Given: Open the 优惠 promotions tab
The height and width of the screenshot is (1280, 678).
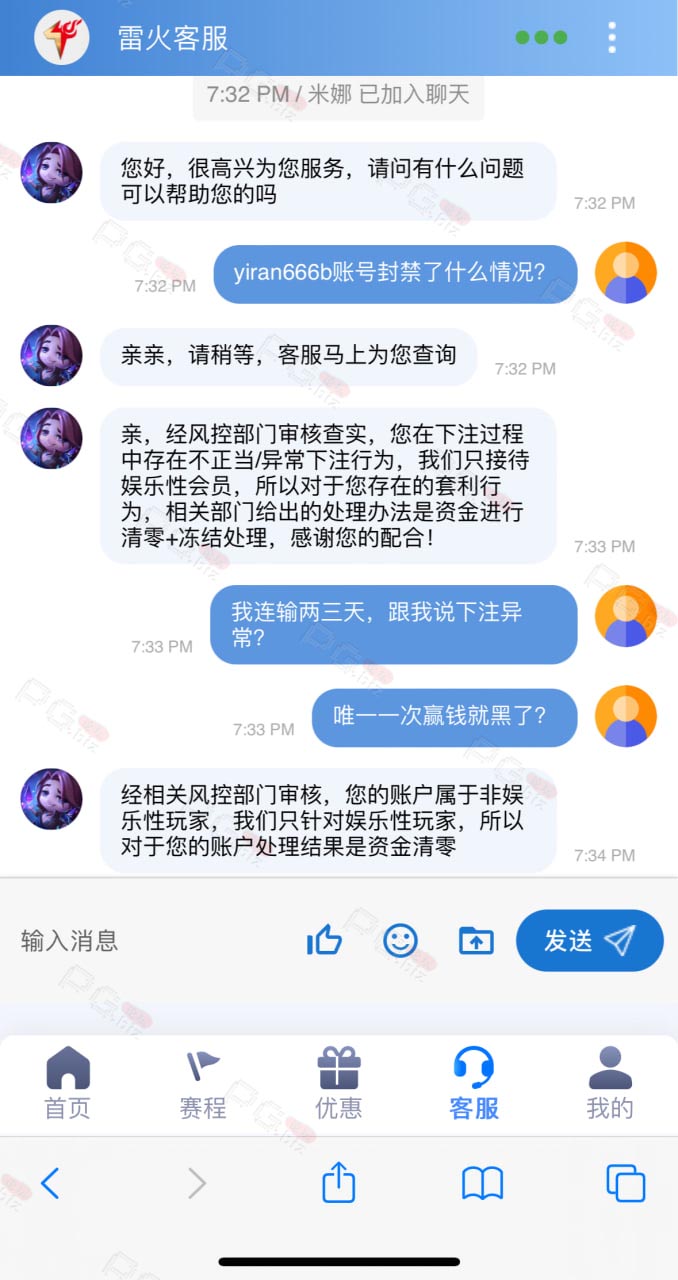Looking at the screenshot, I should pyautogui.click(x=339, y=1084).
